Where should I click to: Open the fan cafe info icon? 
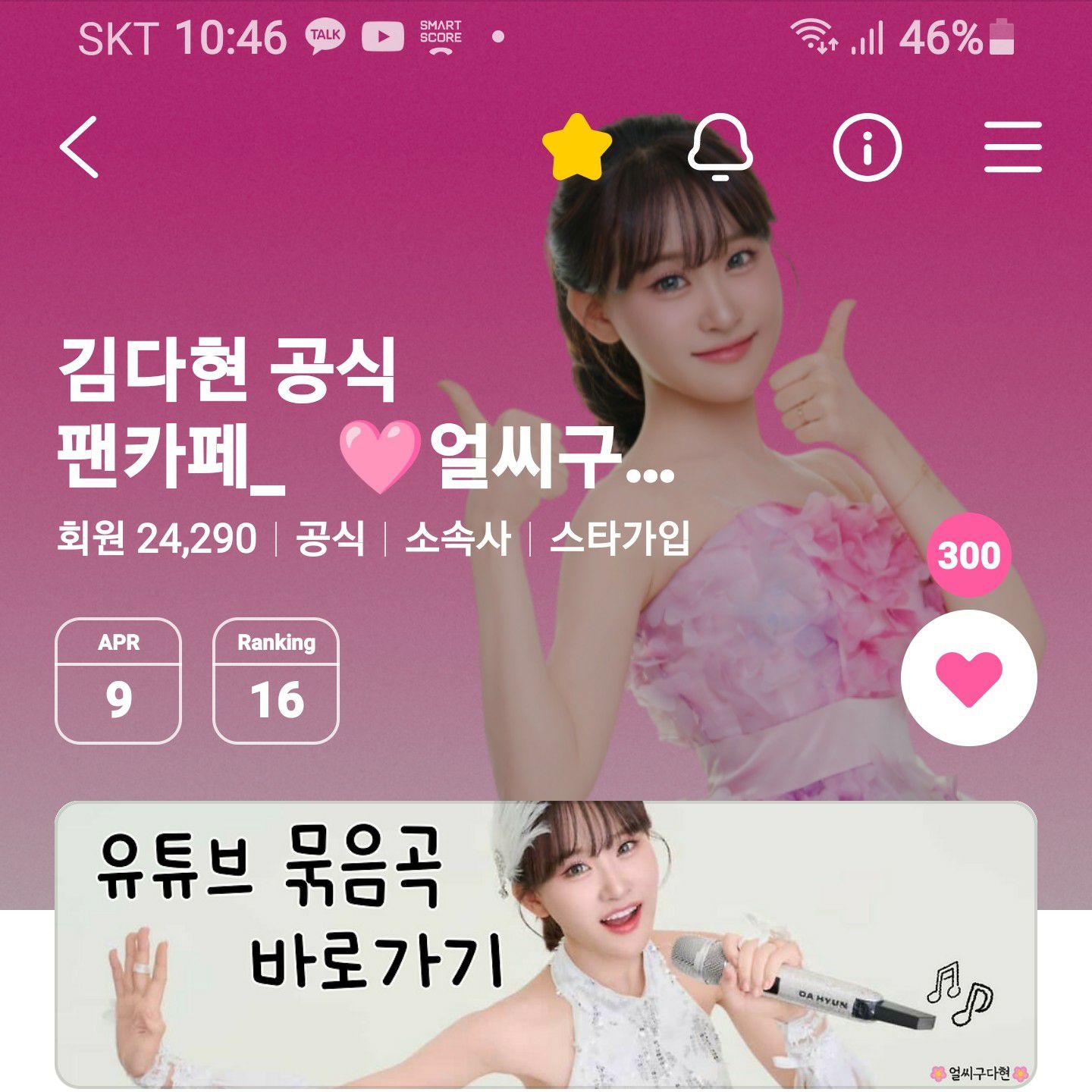click(x=867, y=147)
